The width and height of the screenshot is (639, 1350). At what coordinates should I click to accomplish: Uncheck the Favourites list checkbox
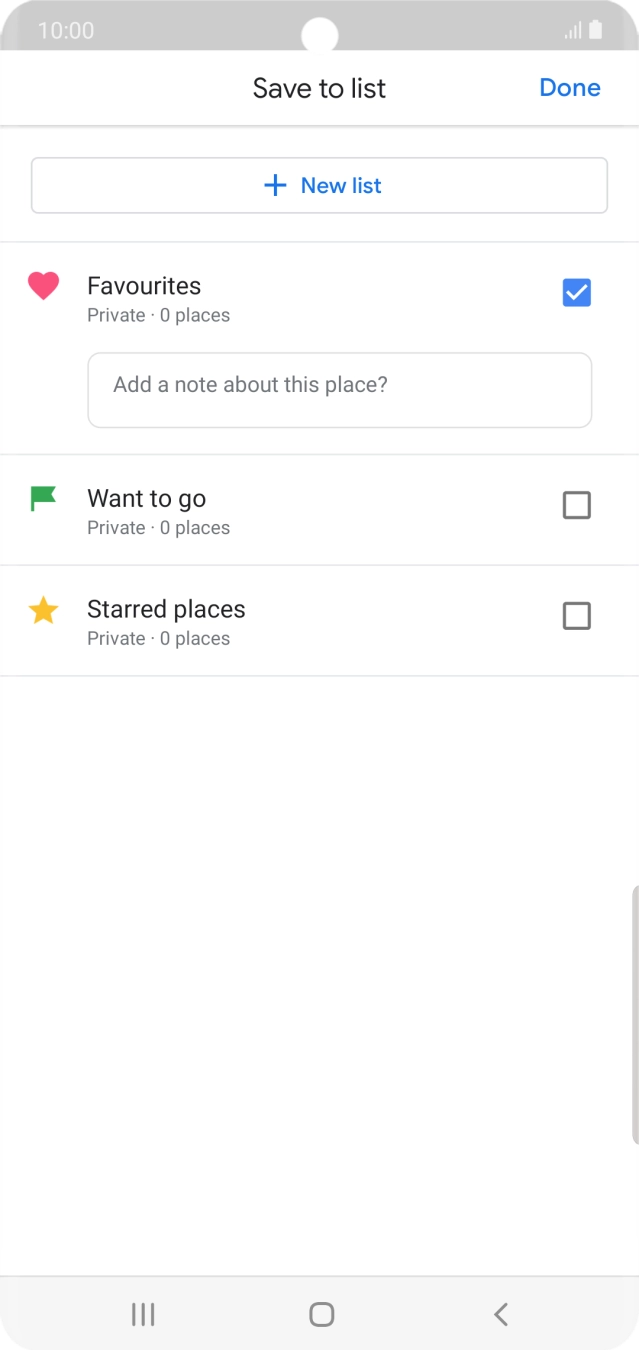tap(576, 293)
